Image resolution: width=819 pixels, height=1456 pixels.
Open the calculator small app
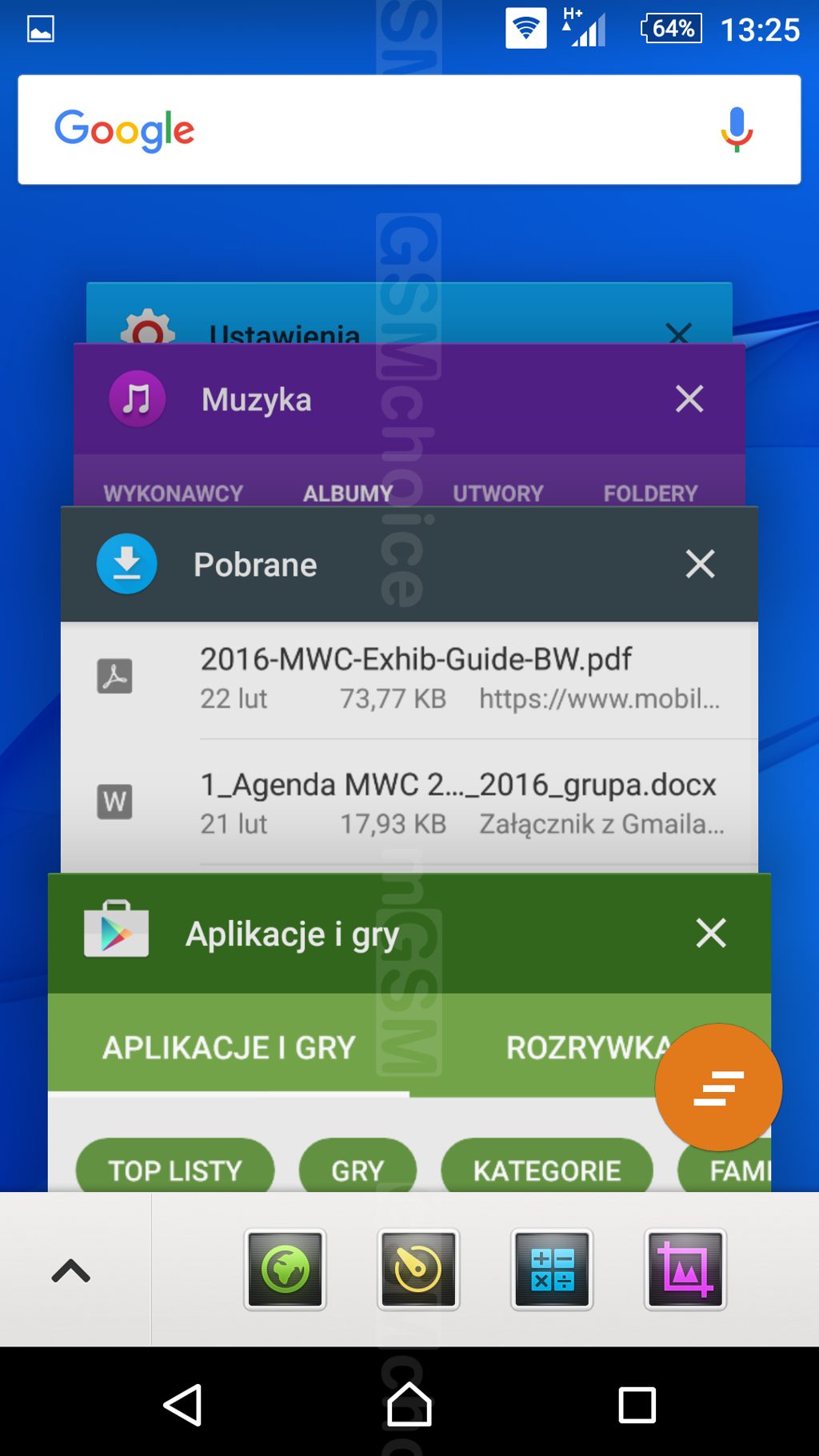[552, 1270]
